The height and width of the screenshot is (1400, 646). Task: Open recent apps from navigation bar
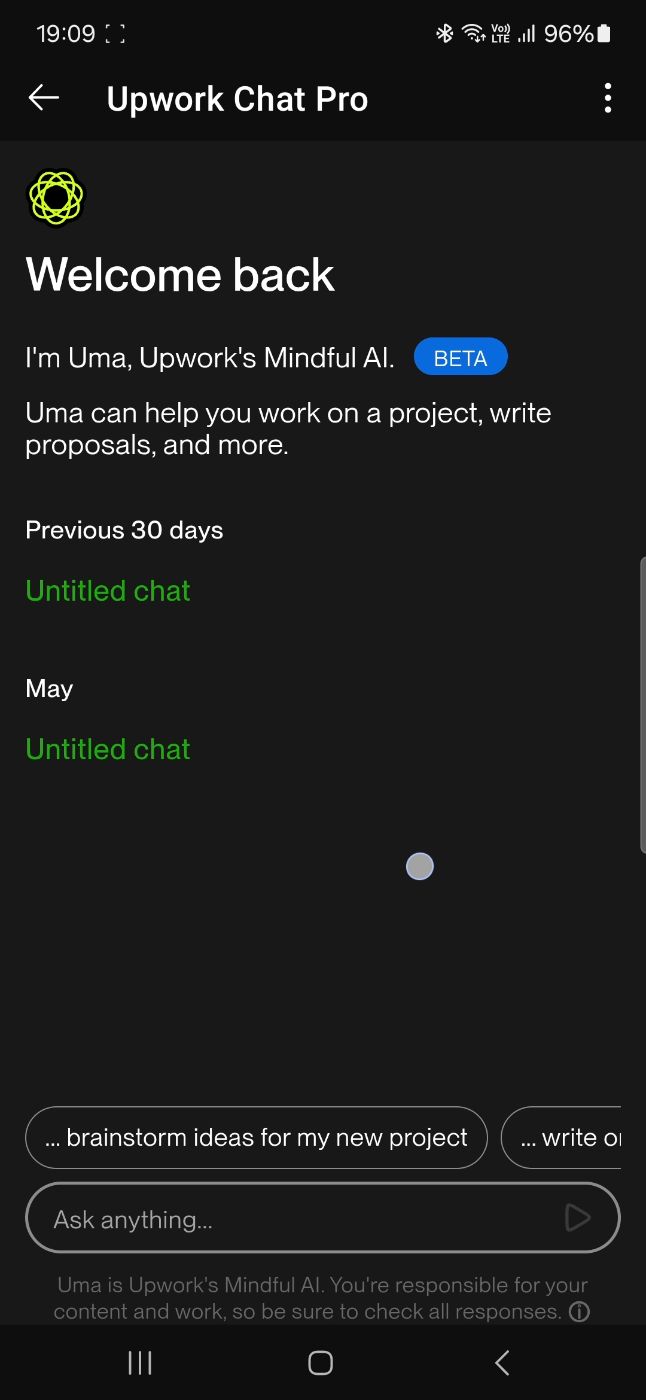pyautogui.click(x=140, y=1362)
